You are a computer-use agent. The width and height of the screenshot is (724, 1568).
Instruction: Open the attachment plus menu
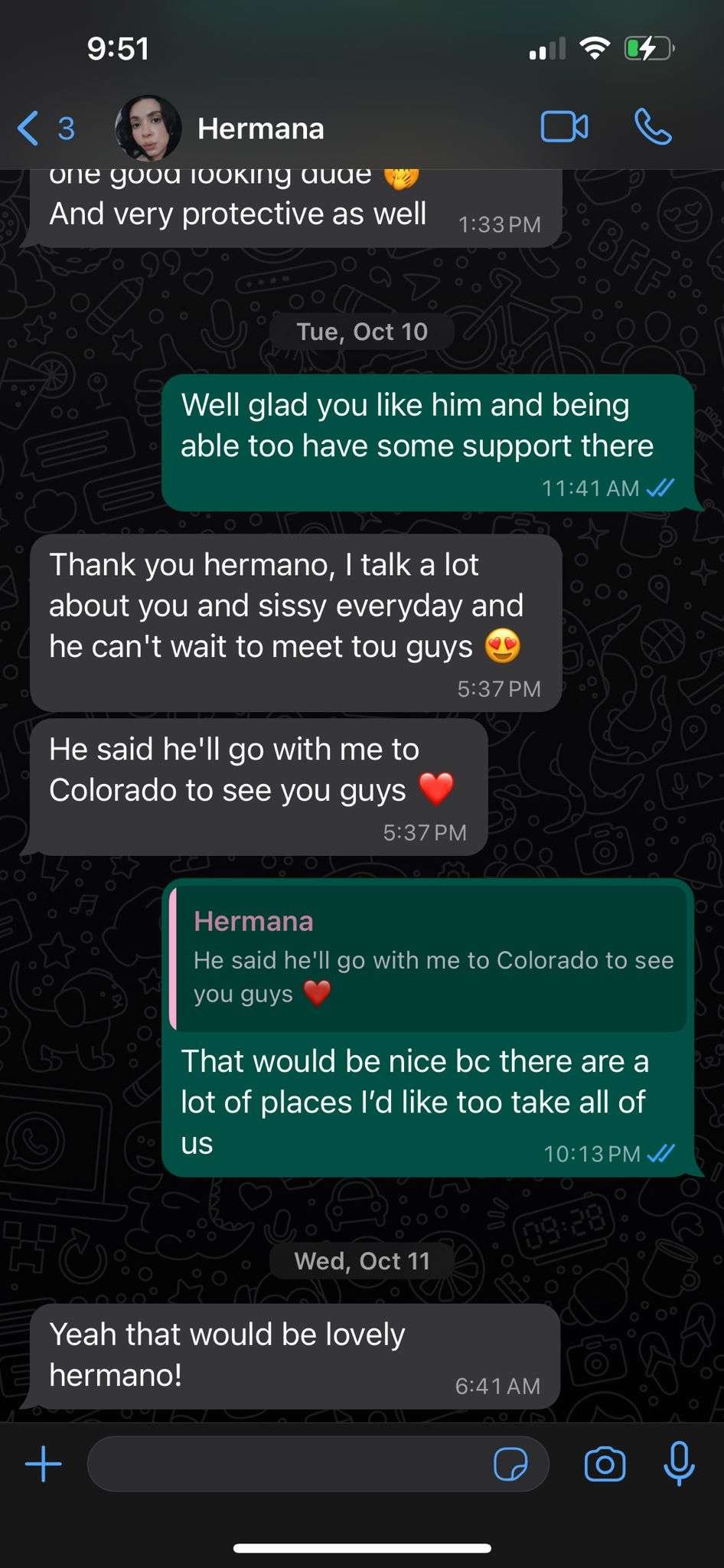click(44, 1464)
